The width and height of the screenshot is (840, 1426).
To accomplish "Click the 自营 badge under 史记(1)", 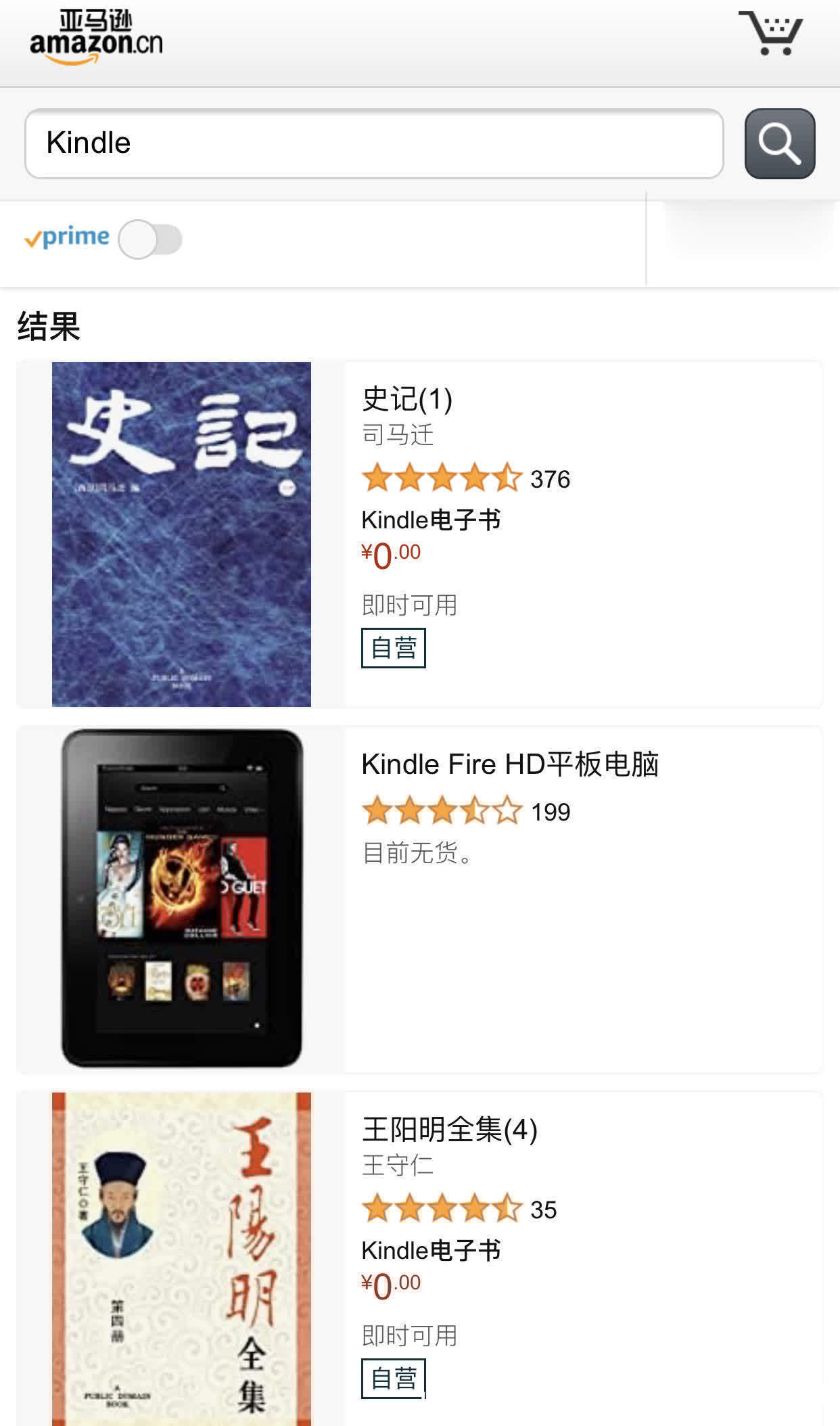I will click(394, 647).
